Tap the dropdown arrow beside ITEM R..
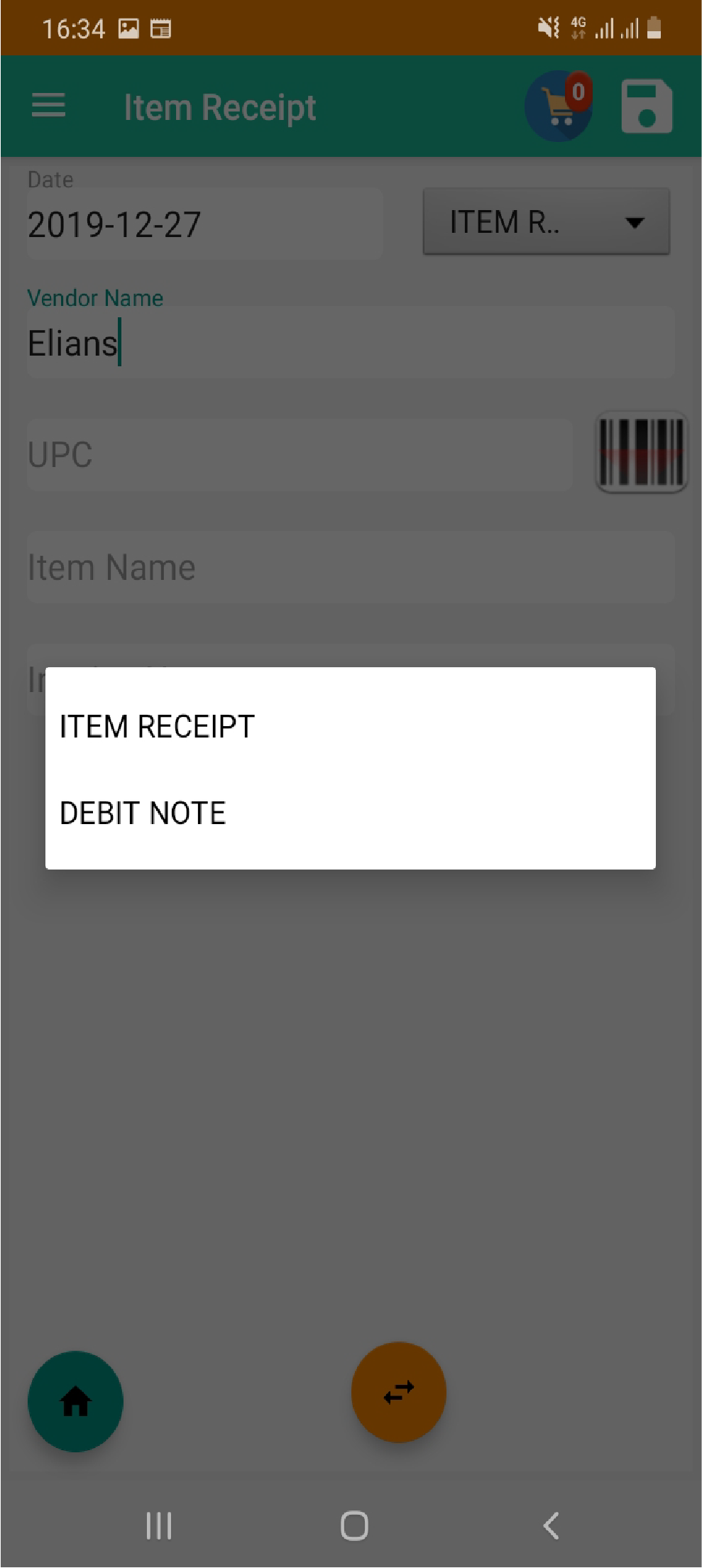Viewport: 702px width, 1568px height. coord(634,222)
